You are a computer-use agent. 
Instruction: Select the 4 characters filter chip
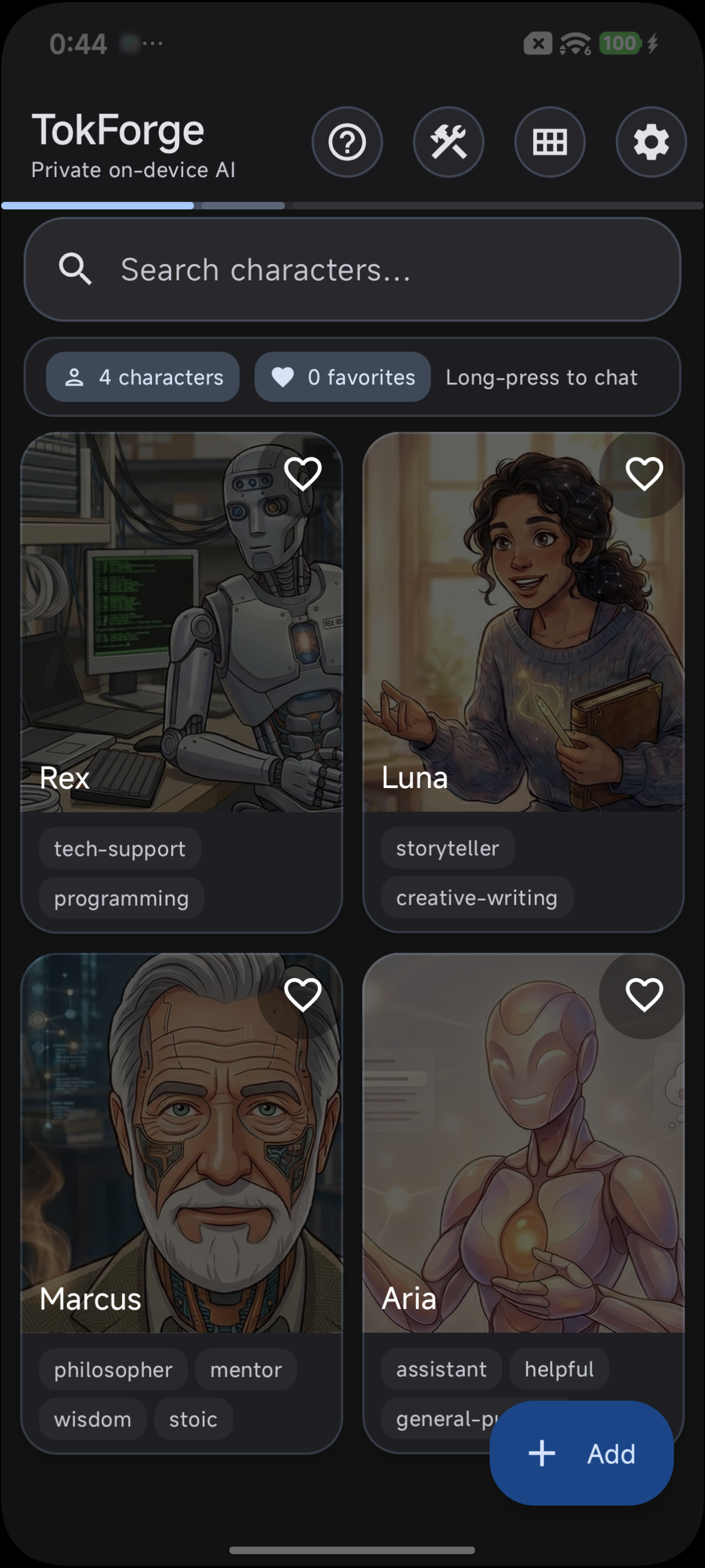click(142, 377)
